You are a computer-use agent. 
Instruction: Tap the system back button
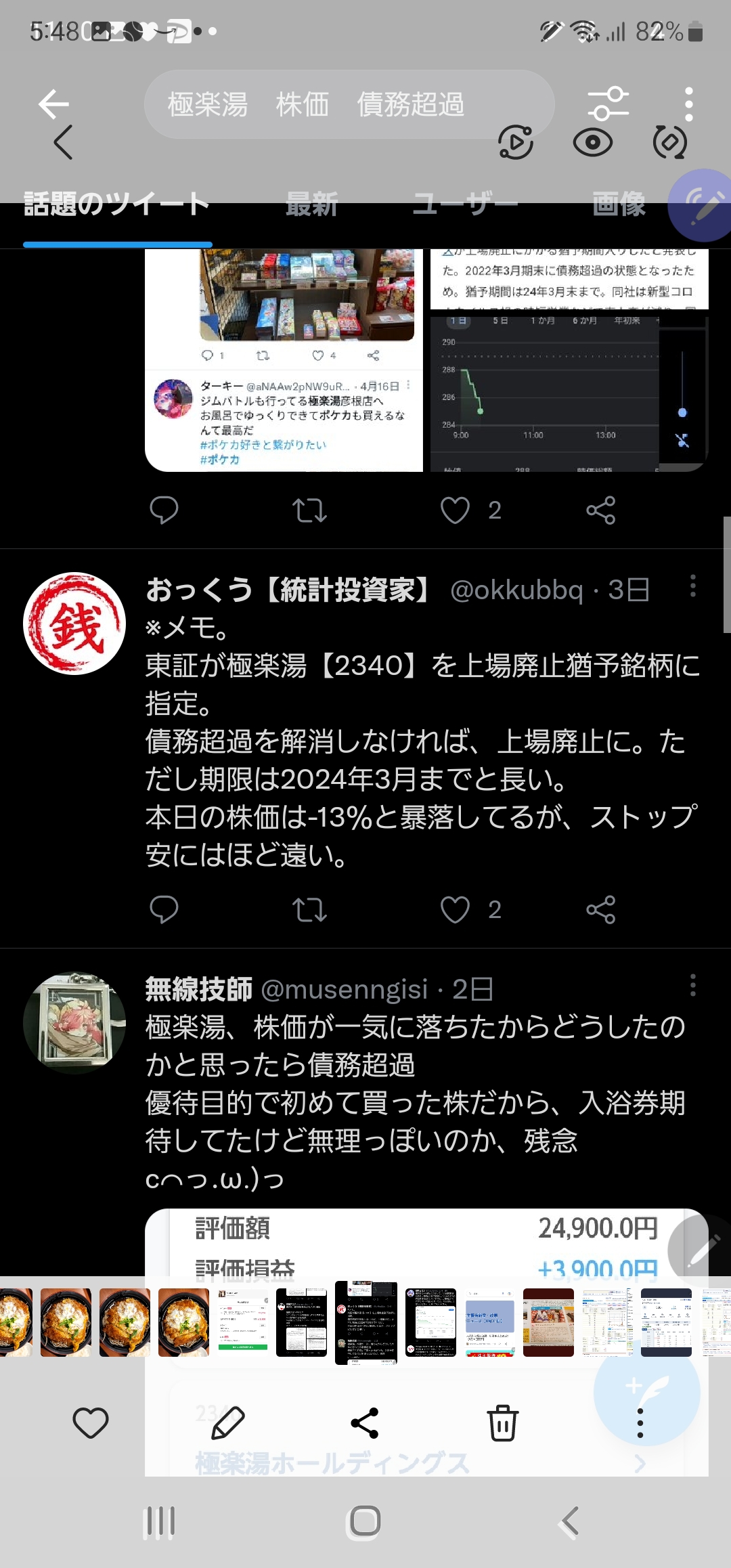570,1523
